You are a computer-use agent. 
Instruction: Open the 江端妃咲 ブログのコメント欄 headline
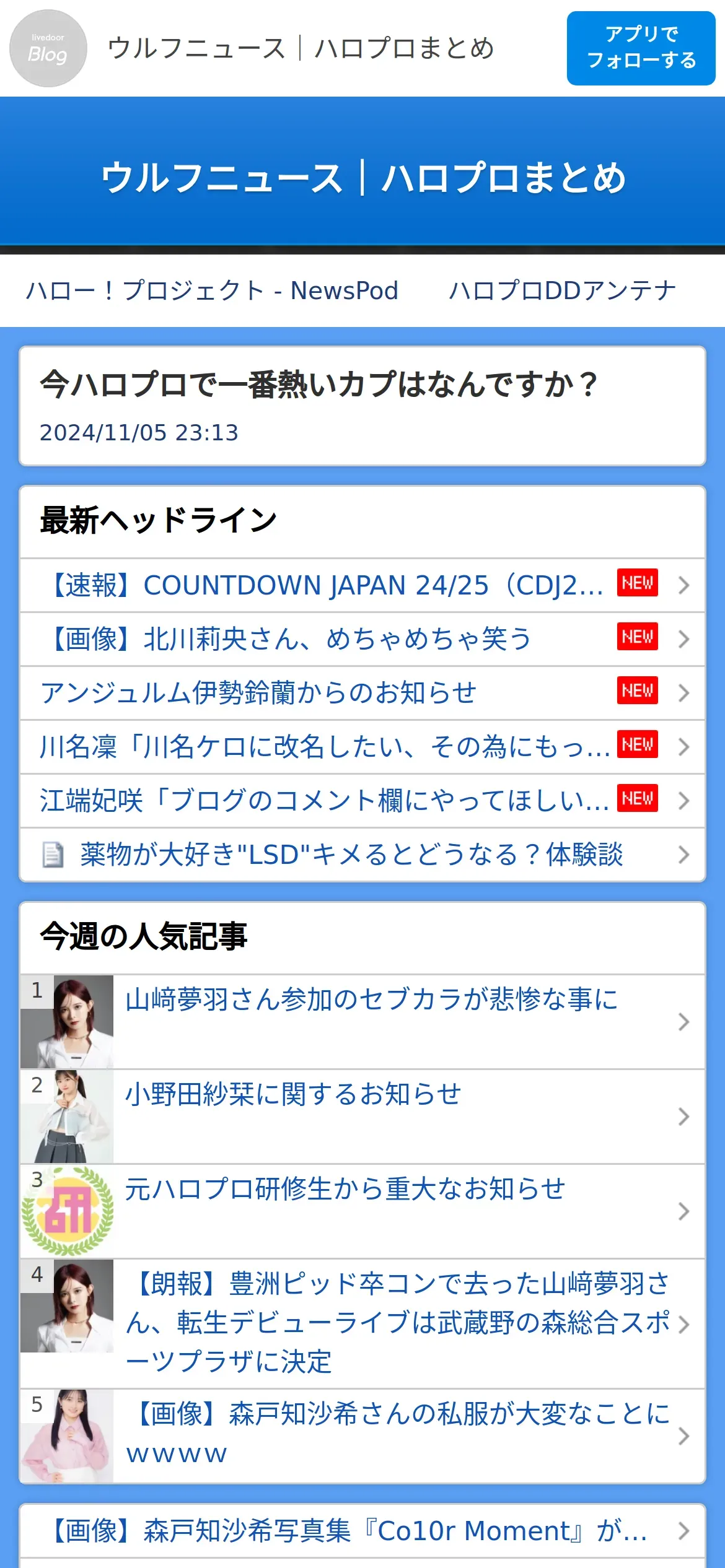(x=362, y=801)
